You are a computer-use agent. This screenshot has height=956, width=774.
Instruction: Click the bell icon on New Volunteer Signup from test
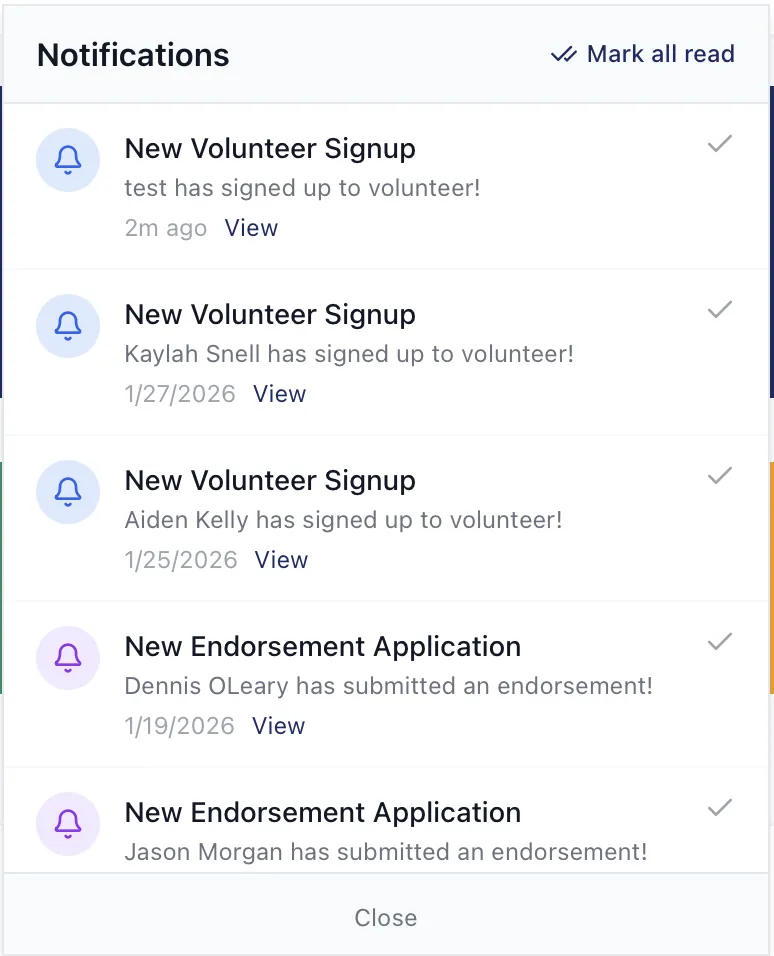pos(68,160)
